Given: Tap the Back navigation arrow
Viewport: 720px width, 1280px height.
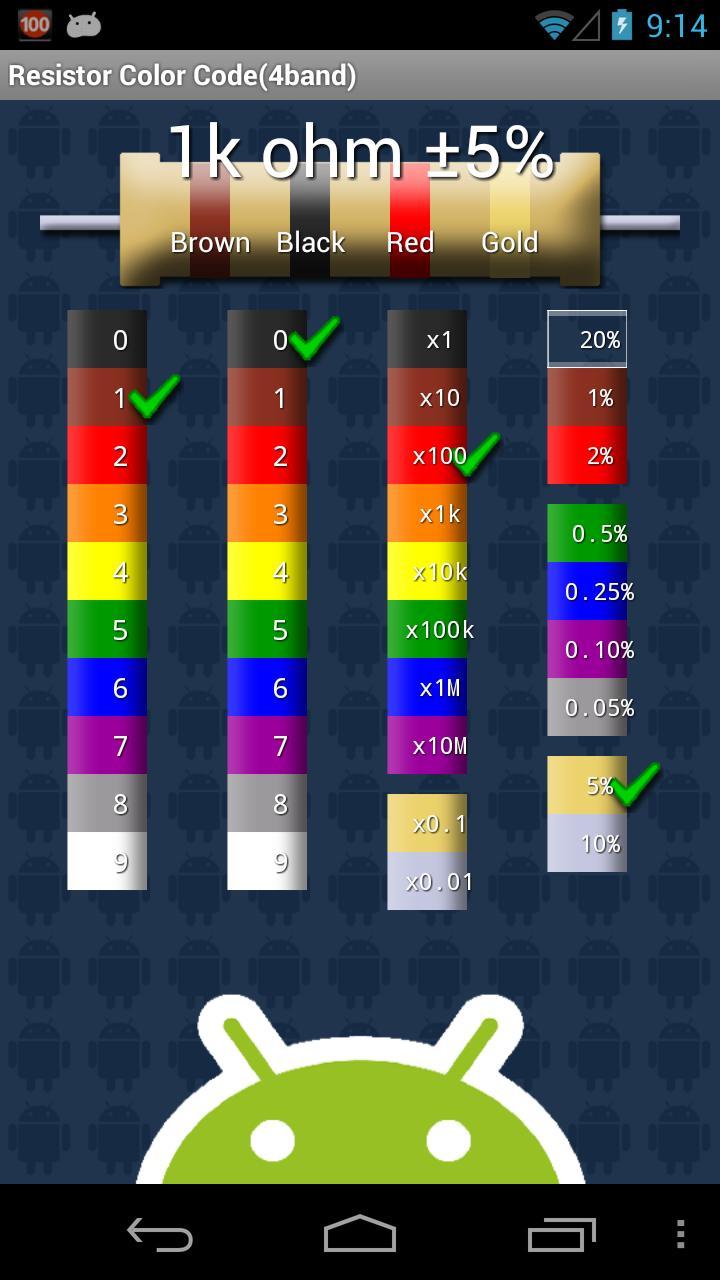Looking at the screenshot, I should click(161, 1237).
